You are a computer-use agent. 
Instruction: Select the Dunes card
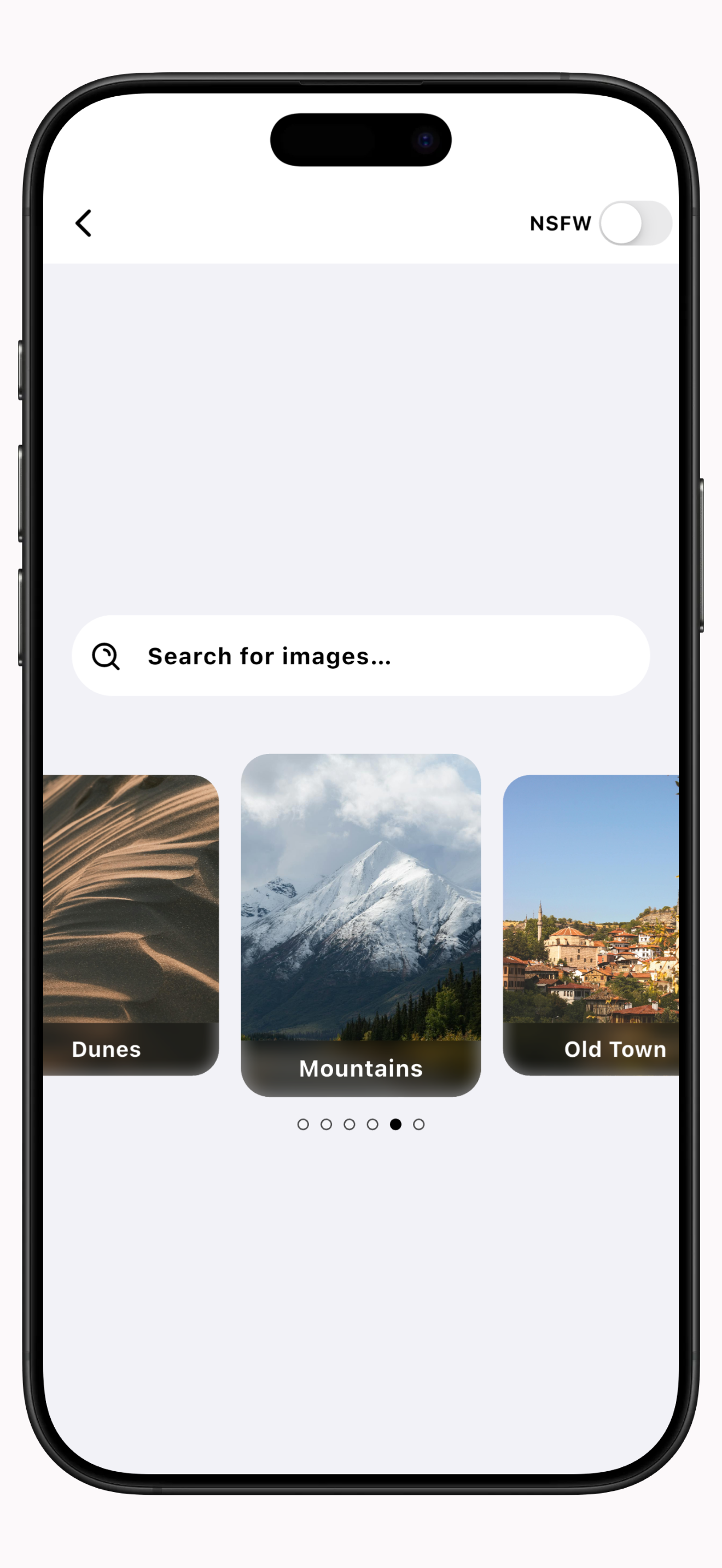[x=131, y=924]
